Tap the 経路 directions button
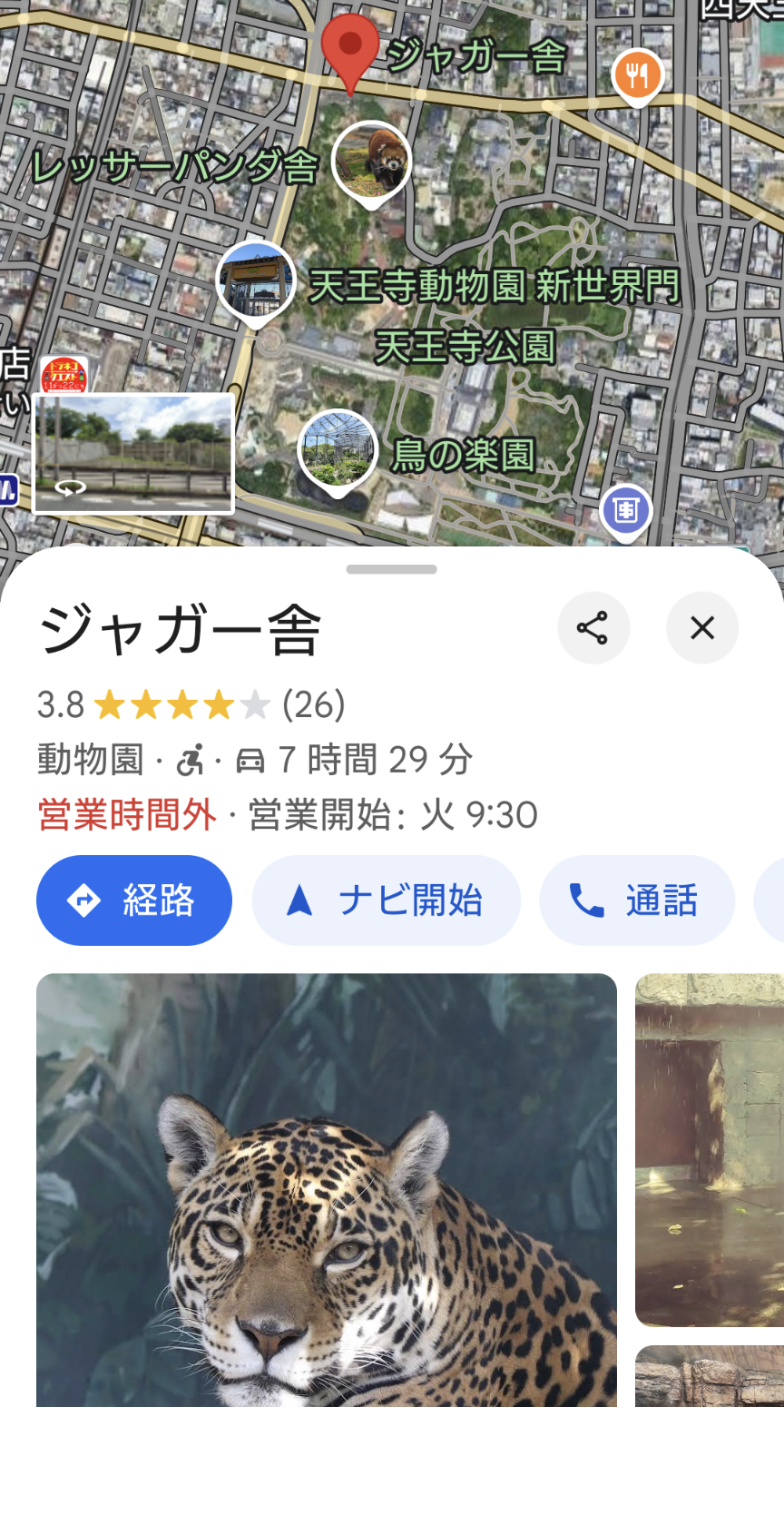 pos(134,900)
